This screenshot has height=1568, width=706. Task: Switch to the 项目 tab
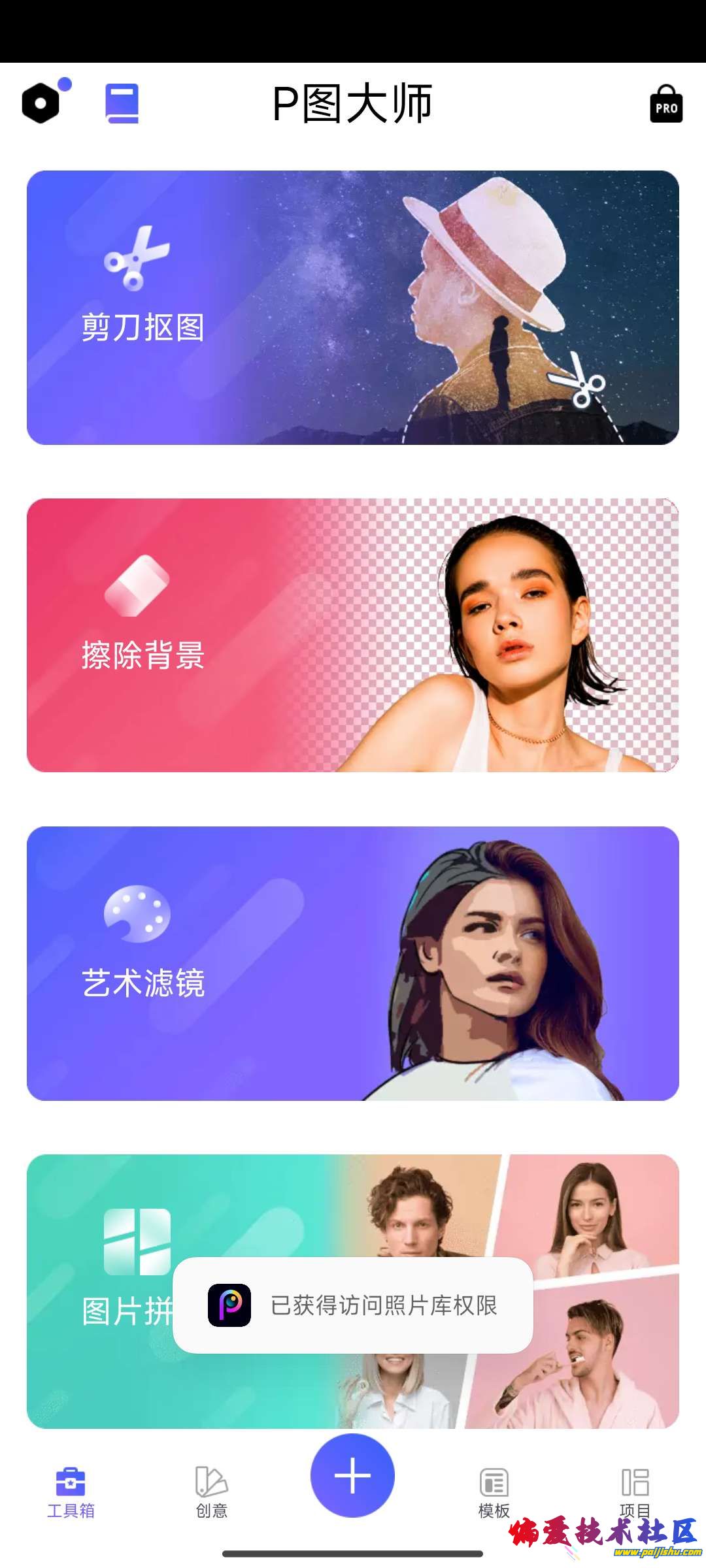click(x=635, y=1491)
